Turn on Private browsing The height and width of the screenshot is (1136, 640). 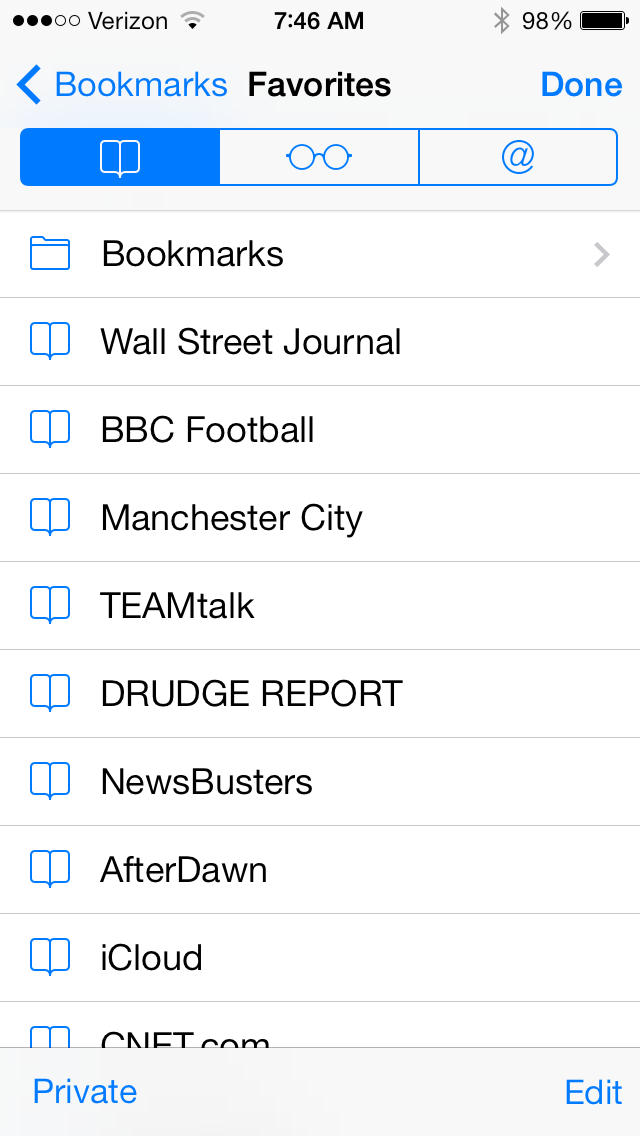tap(85, 1092)
